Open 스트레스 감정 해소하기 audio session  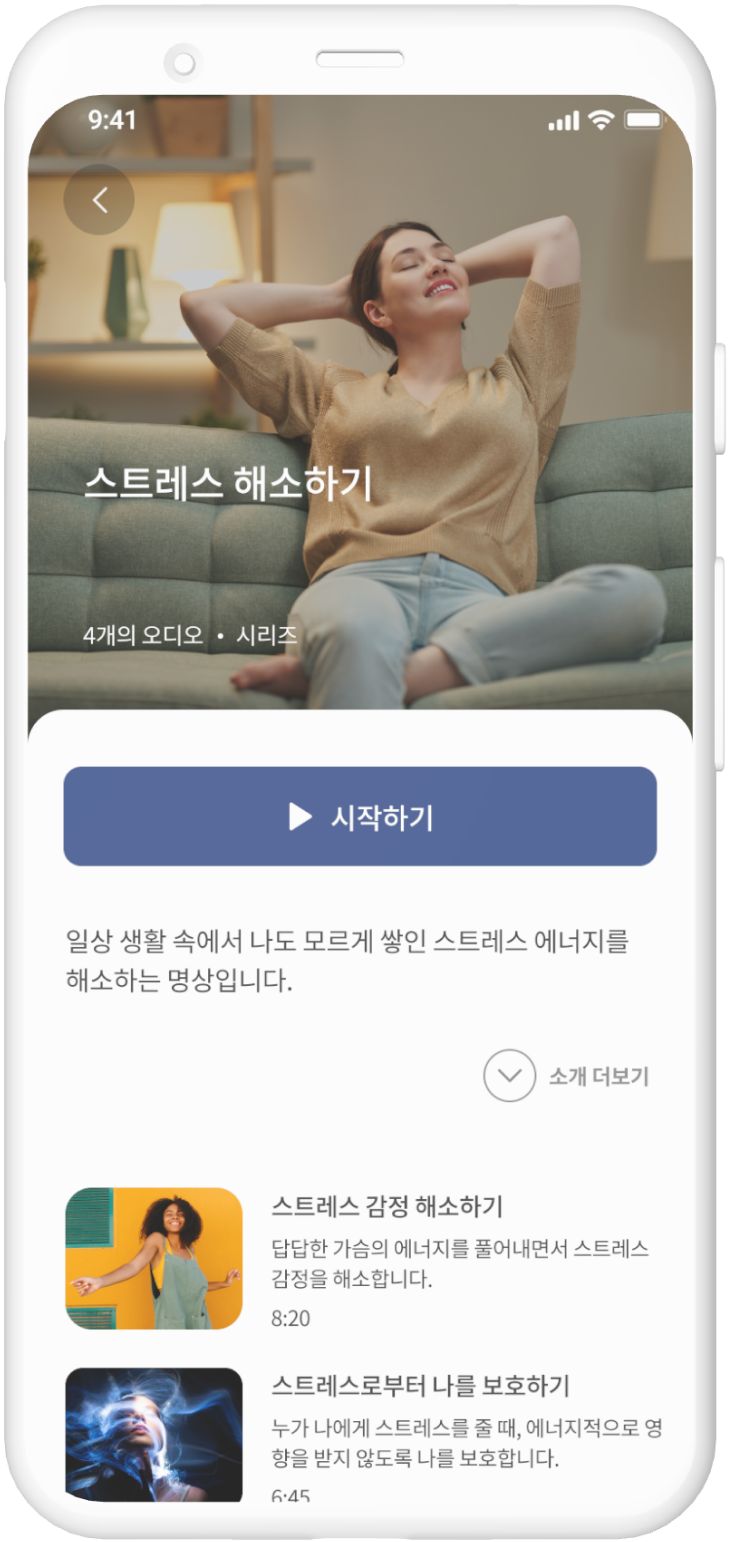click(386, 1206)
